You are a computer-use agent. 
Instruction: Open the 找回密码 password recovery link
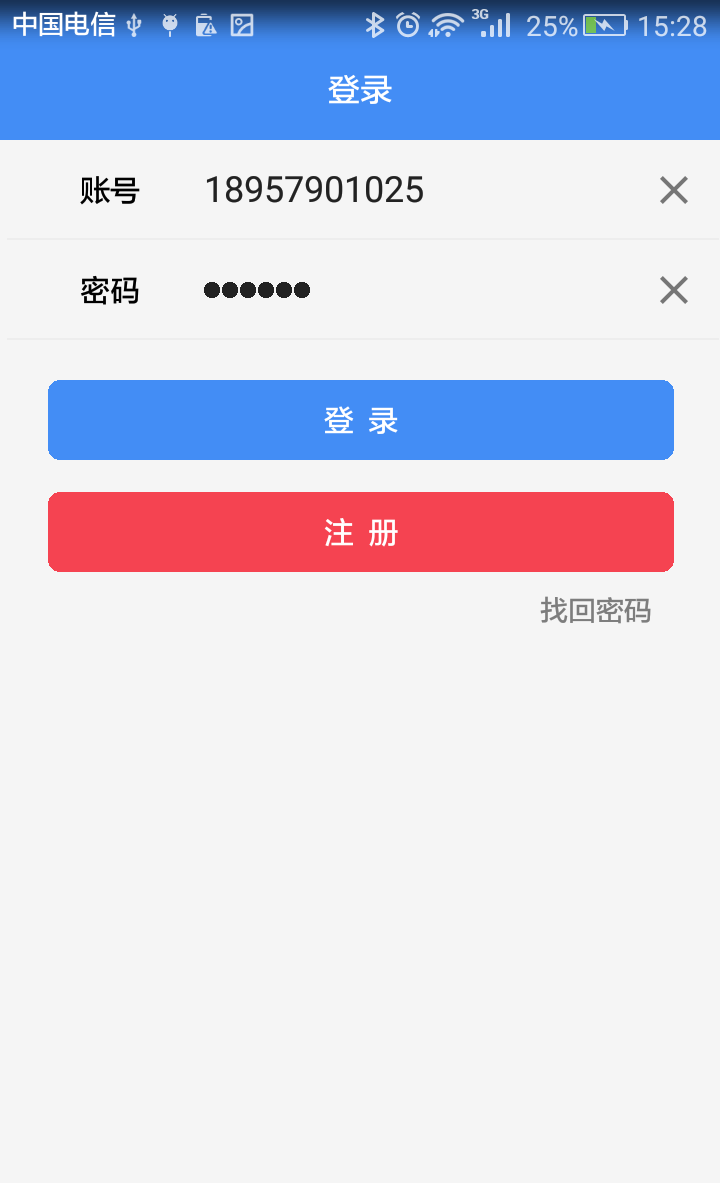[x=595, y=610]
